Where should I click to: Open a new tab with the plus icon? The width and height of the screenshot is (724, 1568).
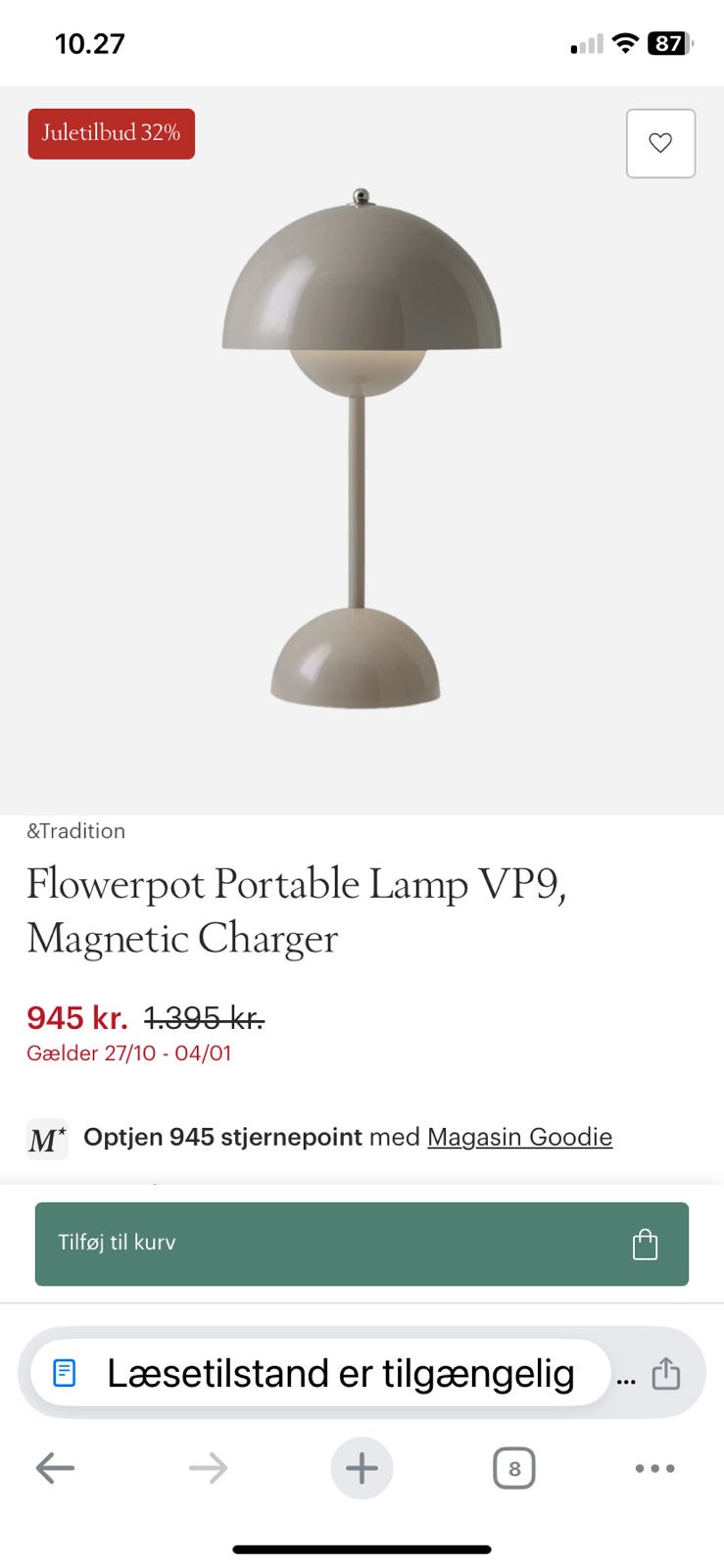pos(362,1467)
